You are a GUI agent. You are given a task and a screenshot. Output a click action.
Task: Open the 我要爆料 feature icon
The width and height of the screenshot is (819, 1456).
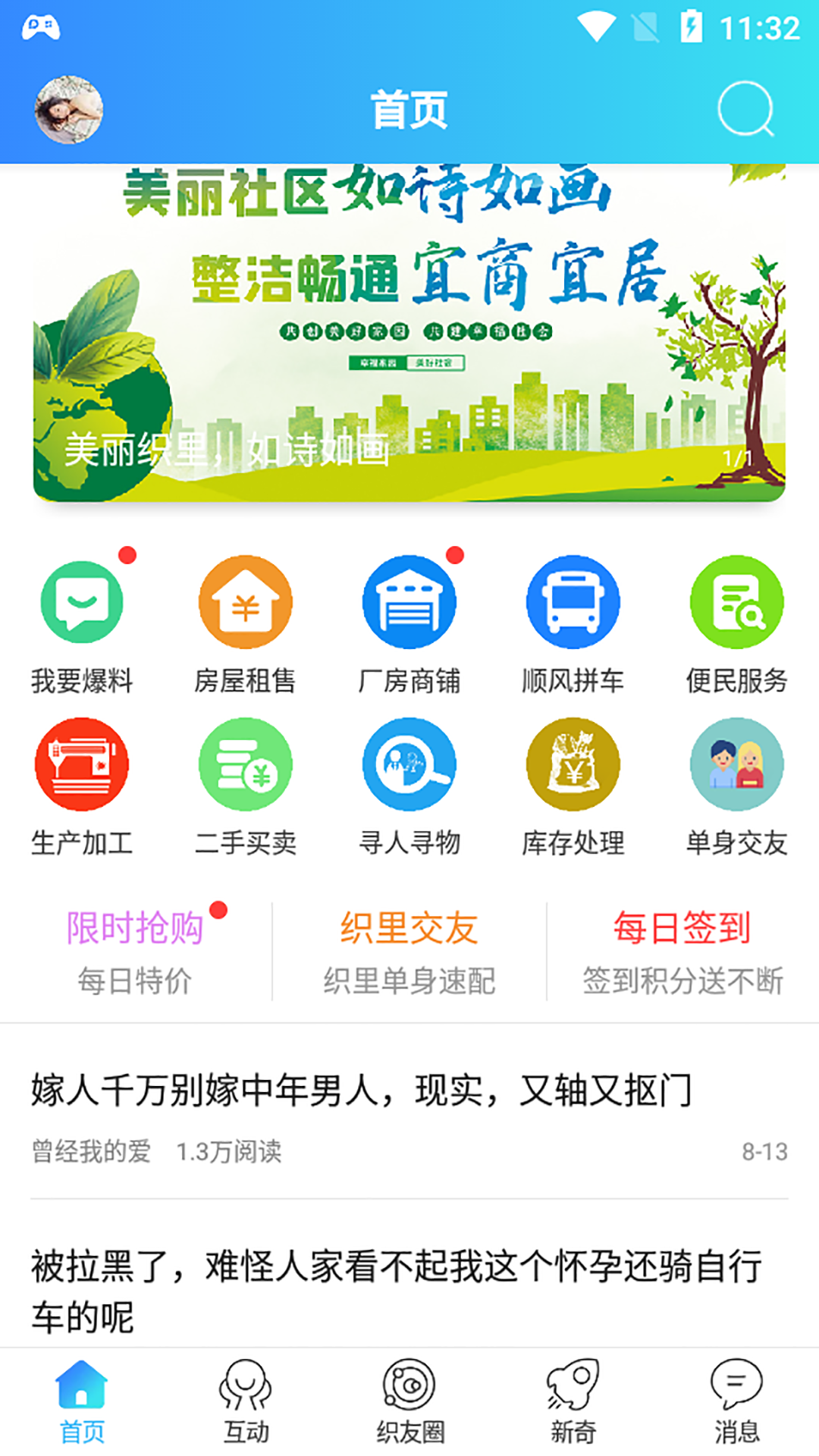81,601
